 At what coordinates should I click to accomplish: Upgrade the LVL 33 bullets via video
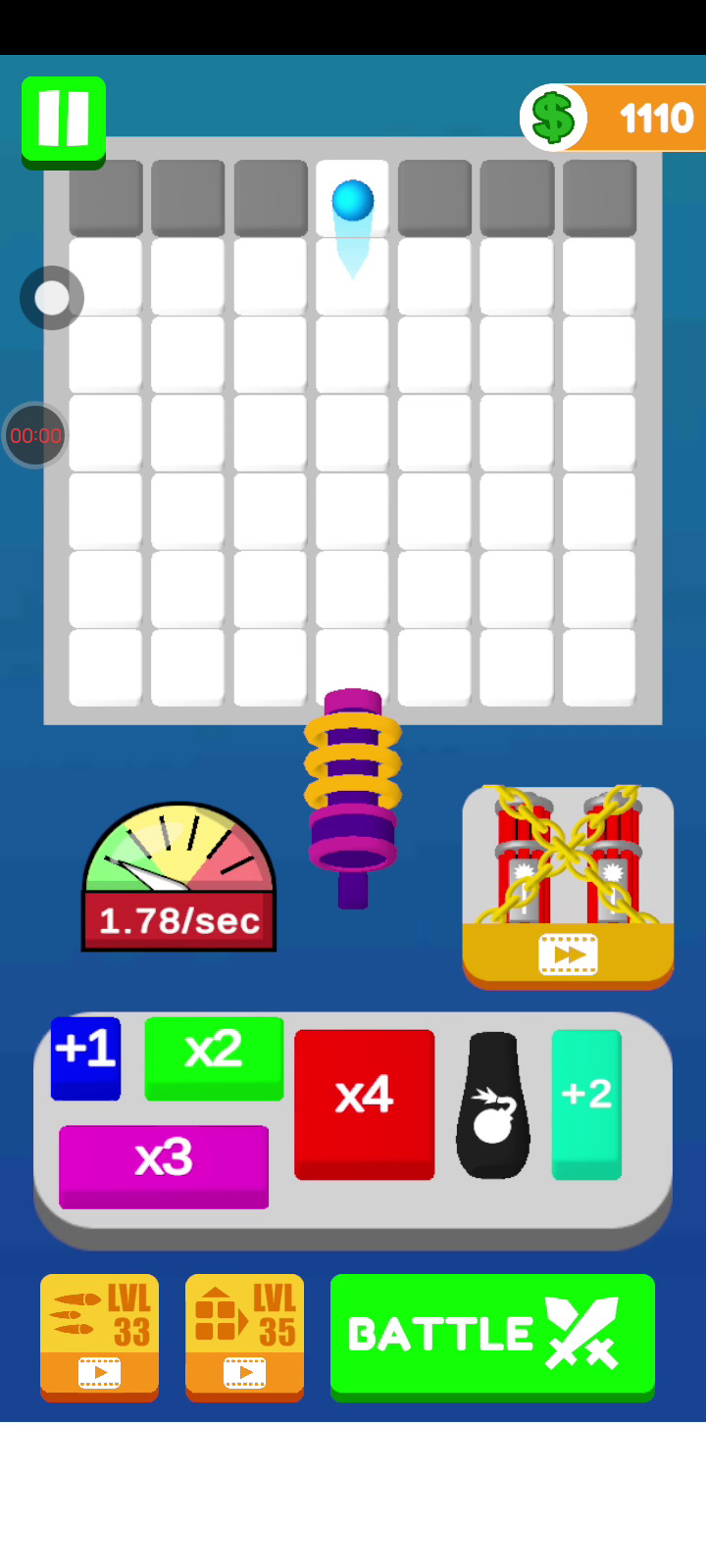[x=99, y=1337]
